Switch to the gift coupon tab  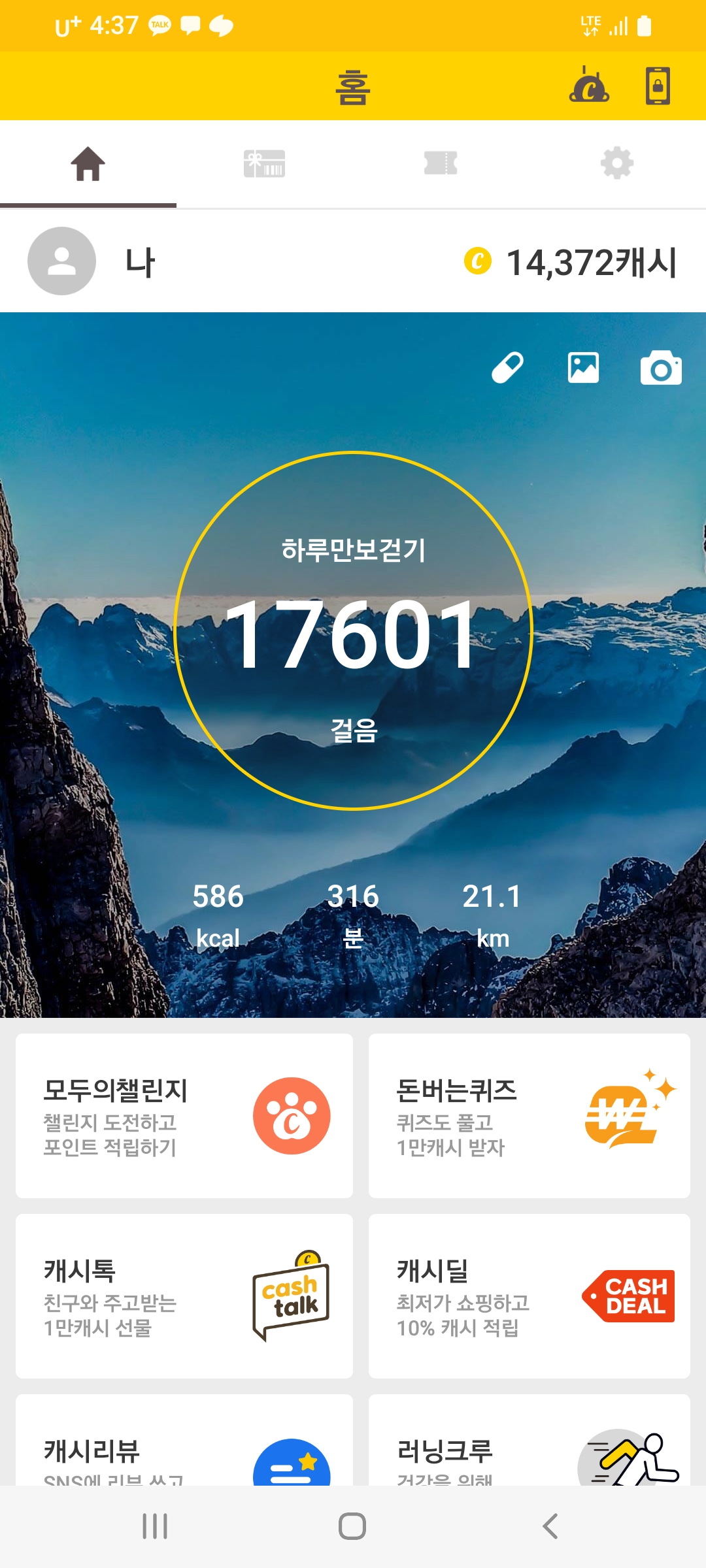pos(264,163)
